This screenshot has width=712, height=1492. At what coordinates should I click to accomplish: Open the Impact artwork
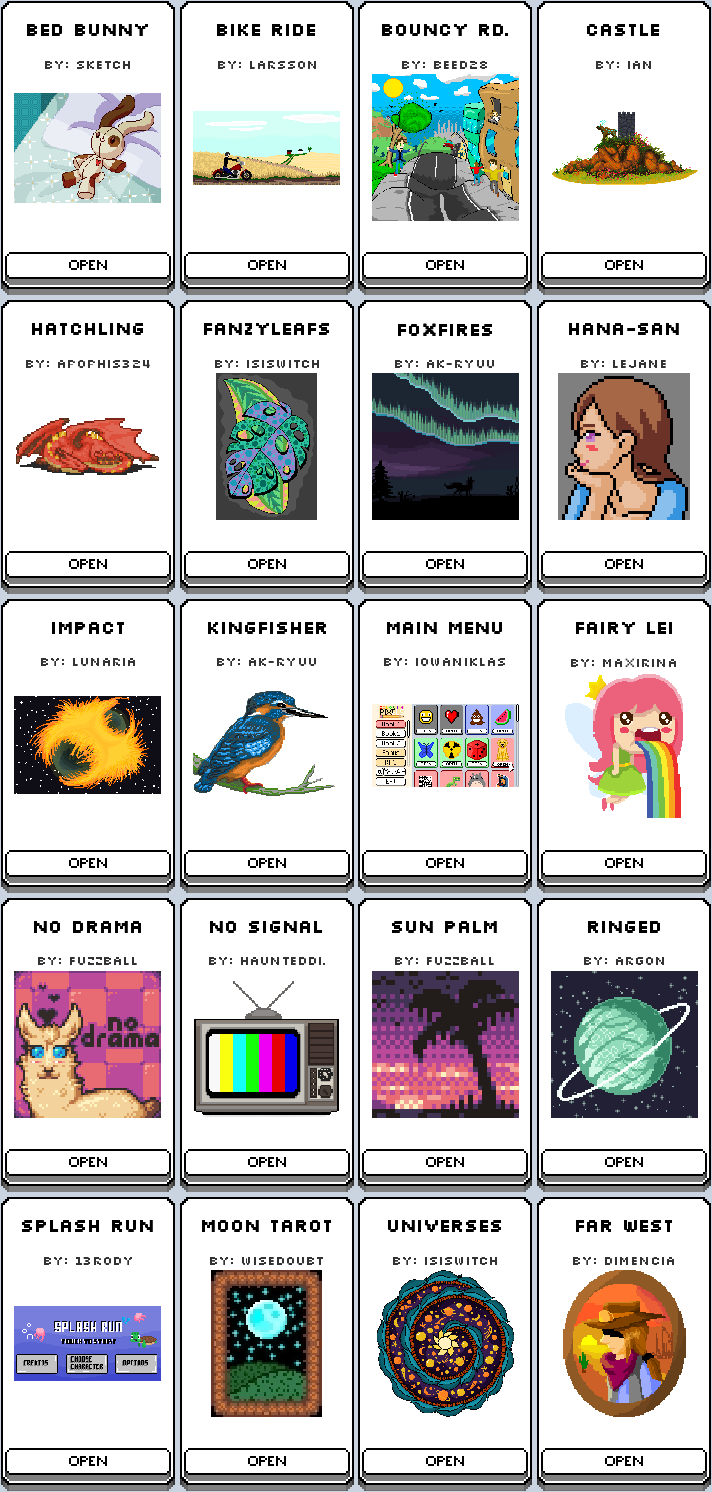pos(88,863)
